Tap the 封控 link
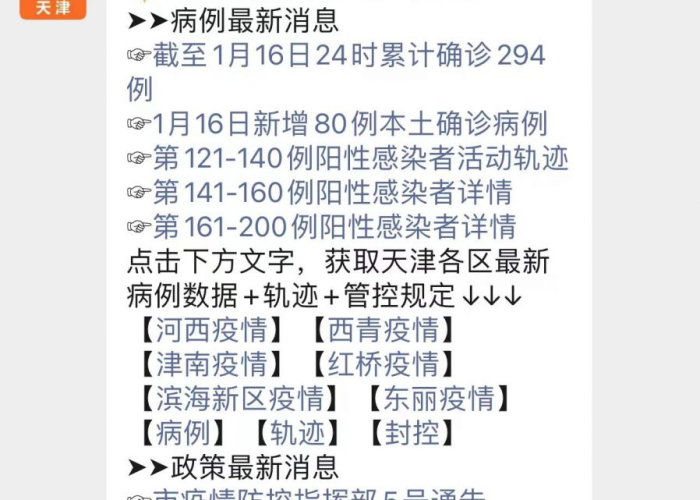The width and height of the screenshot is (700, 500). pos(412,432)
